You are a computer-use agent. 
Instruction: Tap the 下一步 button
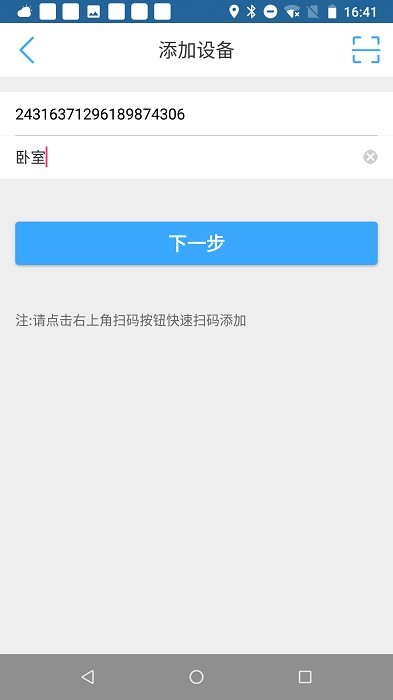(x=196, y=243)
